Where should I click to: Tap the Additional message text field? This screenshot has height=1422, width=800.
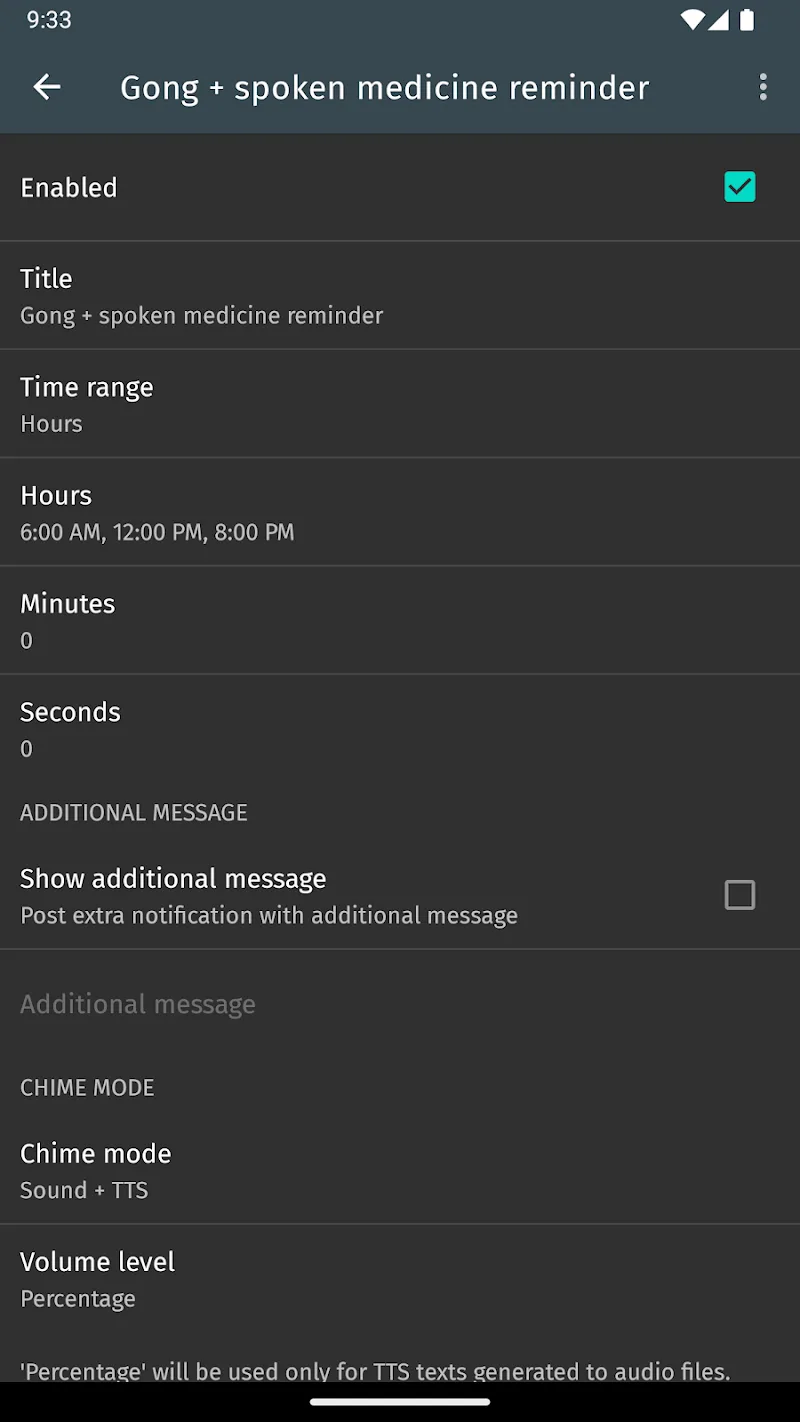(x=400, y=1003)
